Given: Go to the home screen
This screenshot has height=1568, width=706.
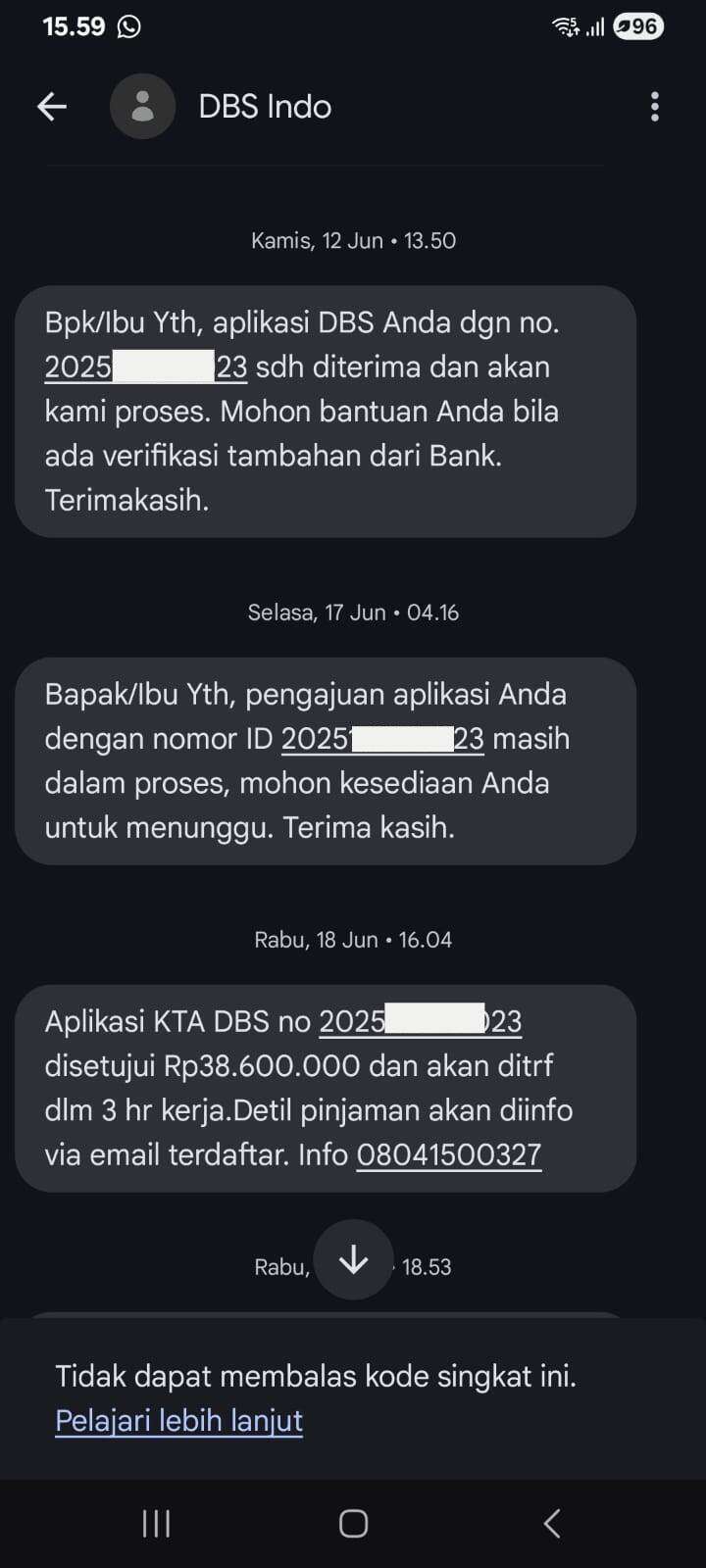Looking at the screenshot, I should (353, 1523).
